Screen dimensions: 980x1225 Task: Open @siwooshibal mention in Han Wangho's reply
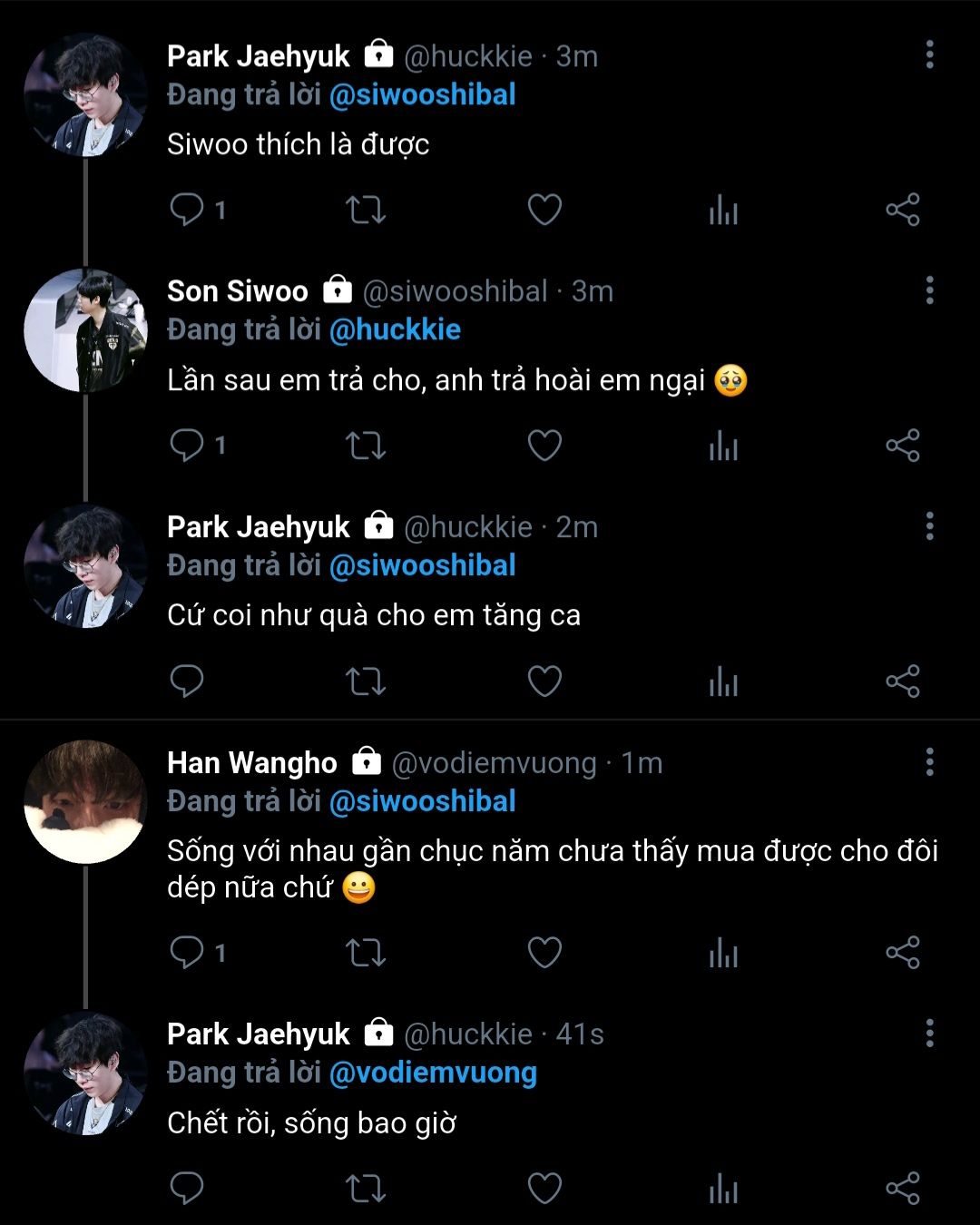tap(422, 801)
